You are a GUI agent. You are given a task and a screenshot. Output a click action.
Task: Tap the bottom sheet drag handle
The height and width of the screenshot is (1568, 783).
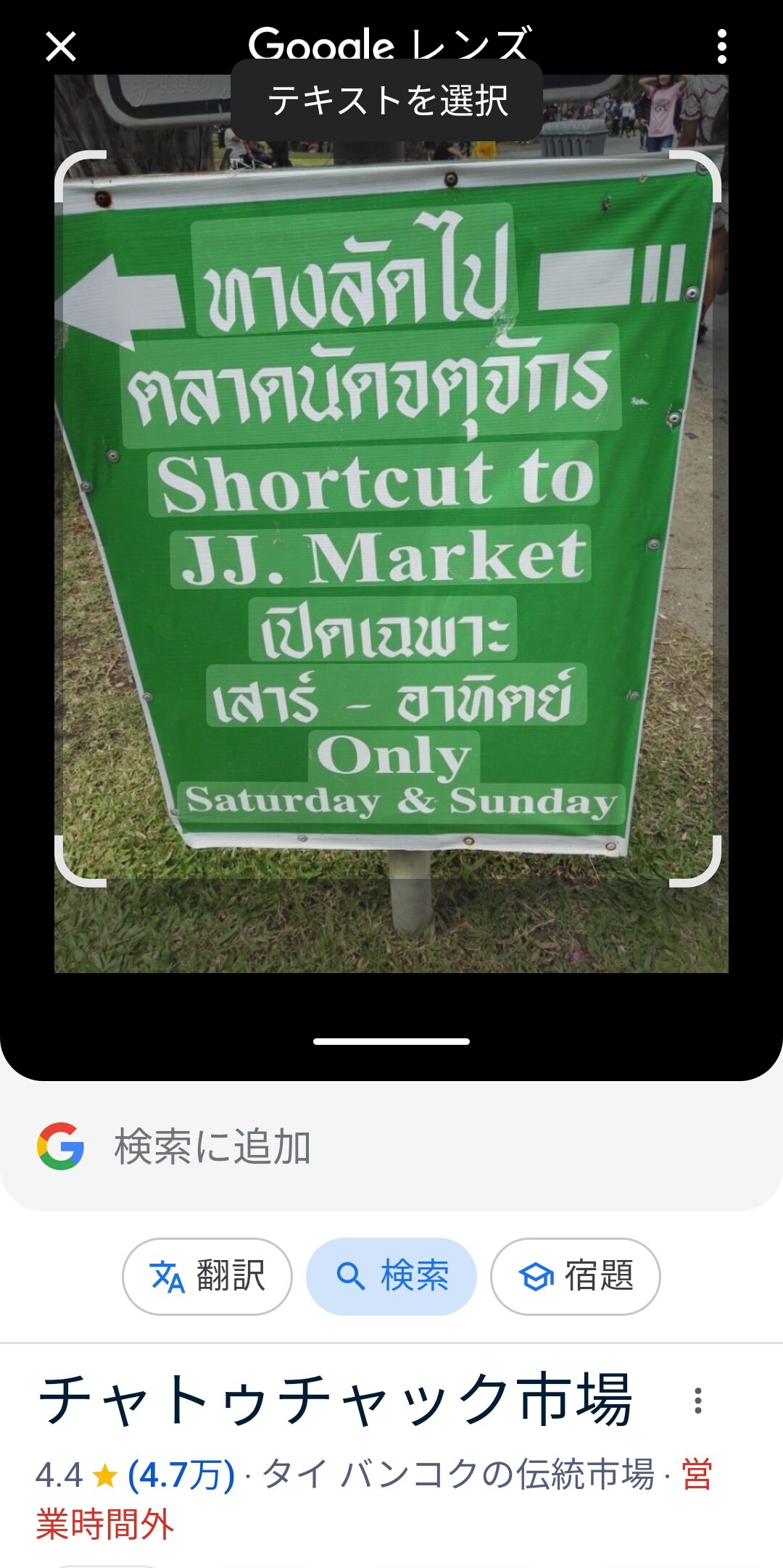coord(391,1041)
